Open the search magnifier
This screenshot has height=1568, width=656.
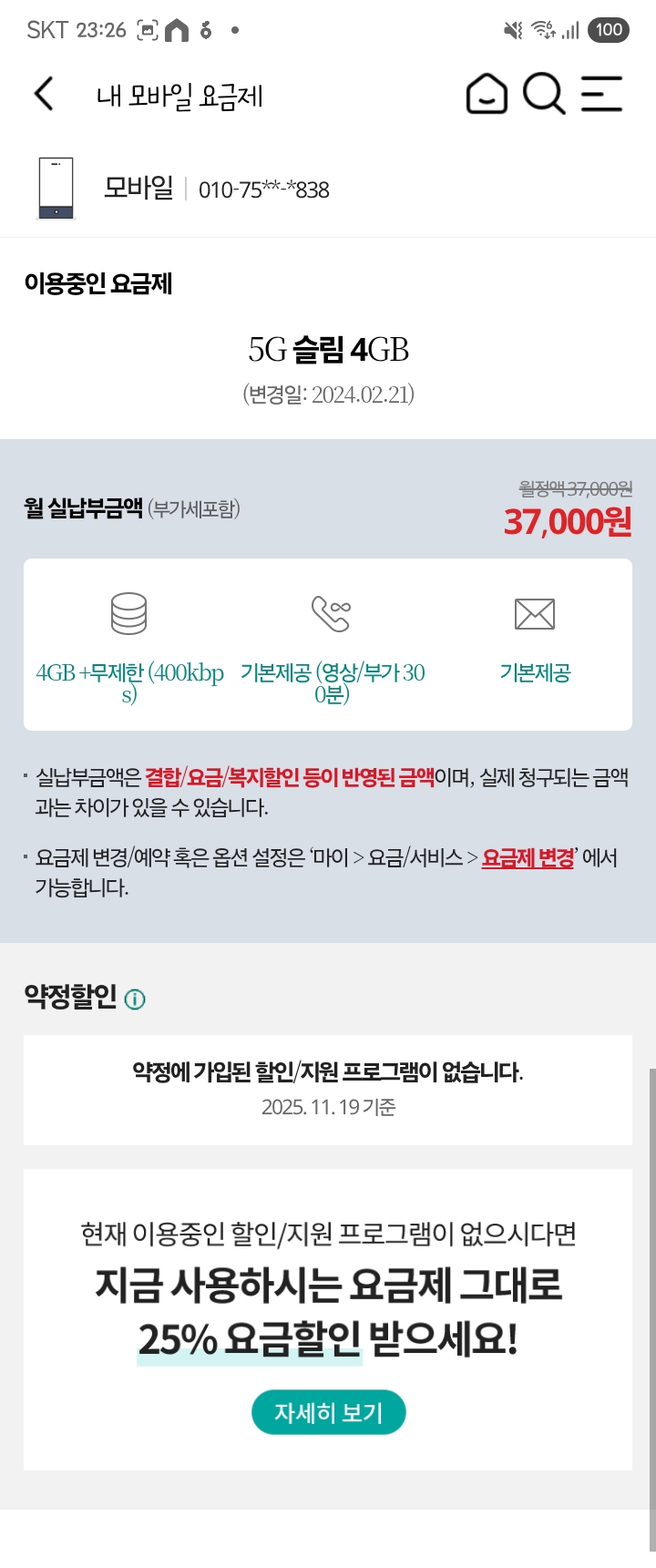point(544,94)
